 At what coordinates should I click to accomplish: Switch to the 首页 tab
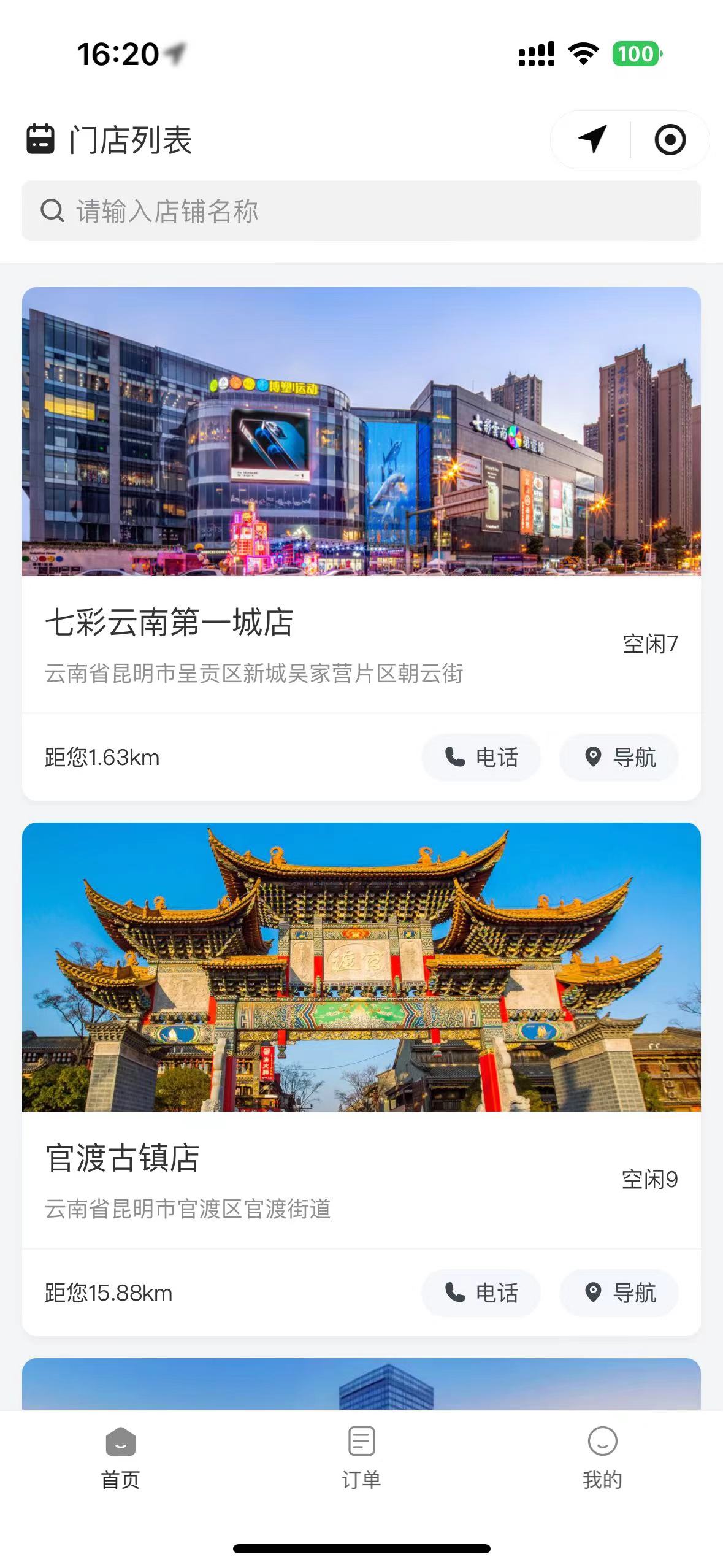pos(120,1459)
